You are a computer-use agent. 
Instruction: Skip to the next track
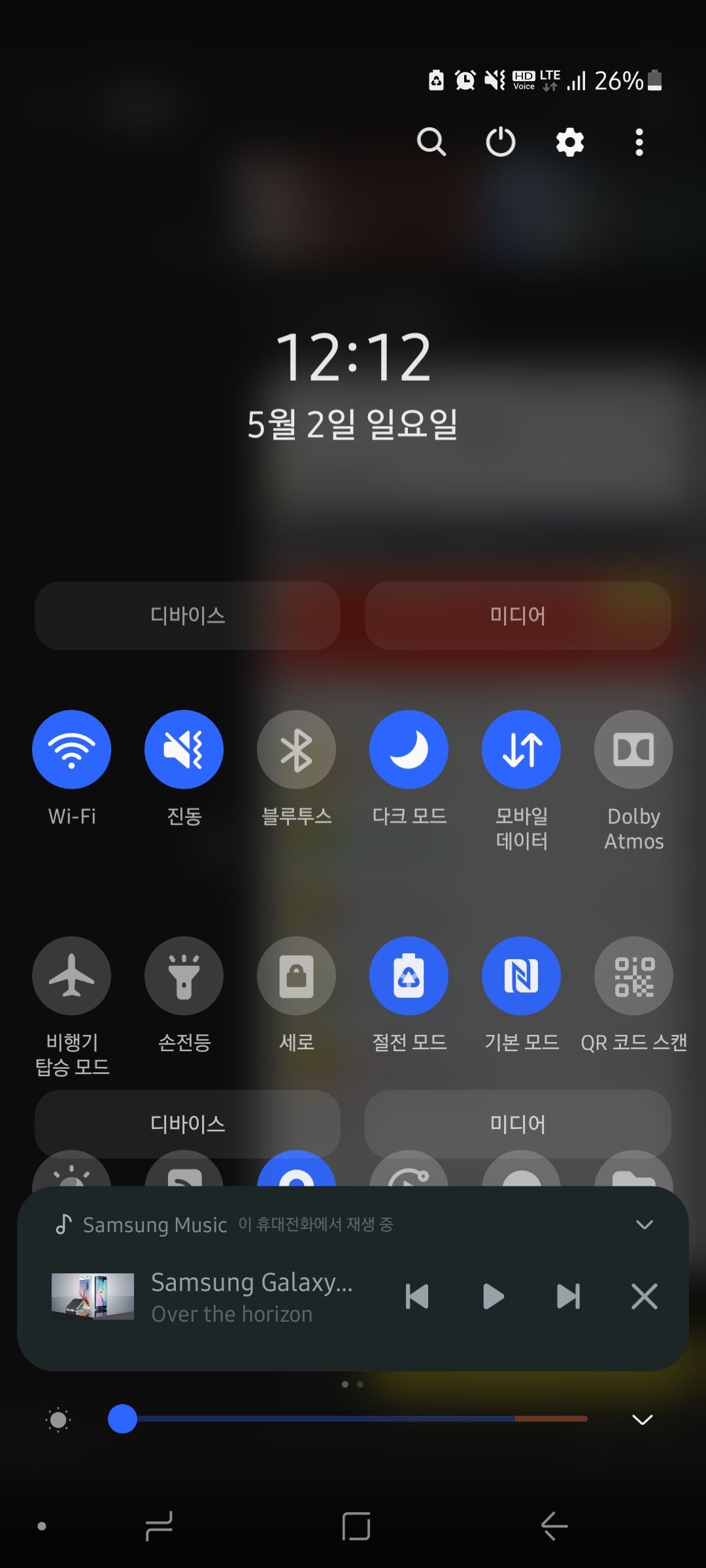[568, 1296]
